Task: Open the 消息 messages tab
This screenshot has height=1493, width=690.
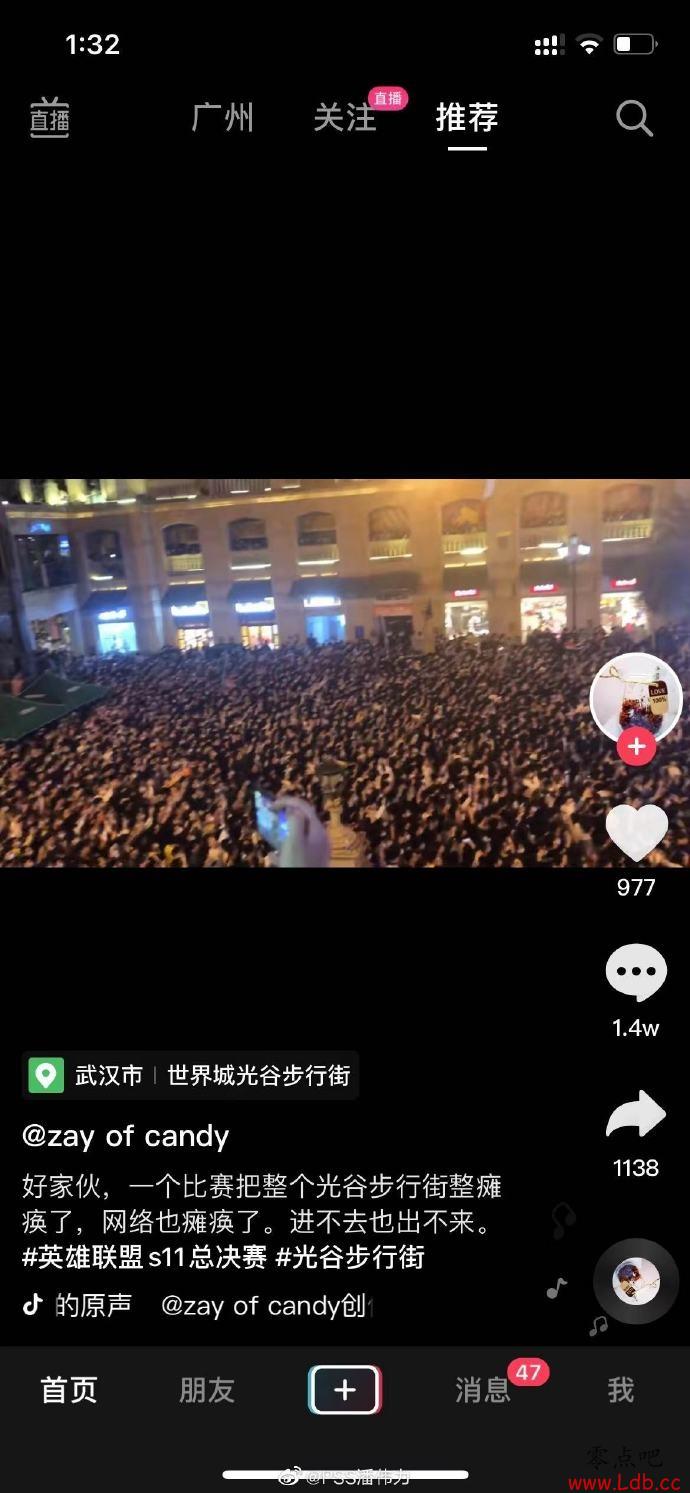Action: coord(483,1390)
